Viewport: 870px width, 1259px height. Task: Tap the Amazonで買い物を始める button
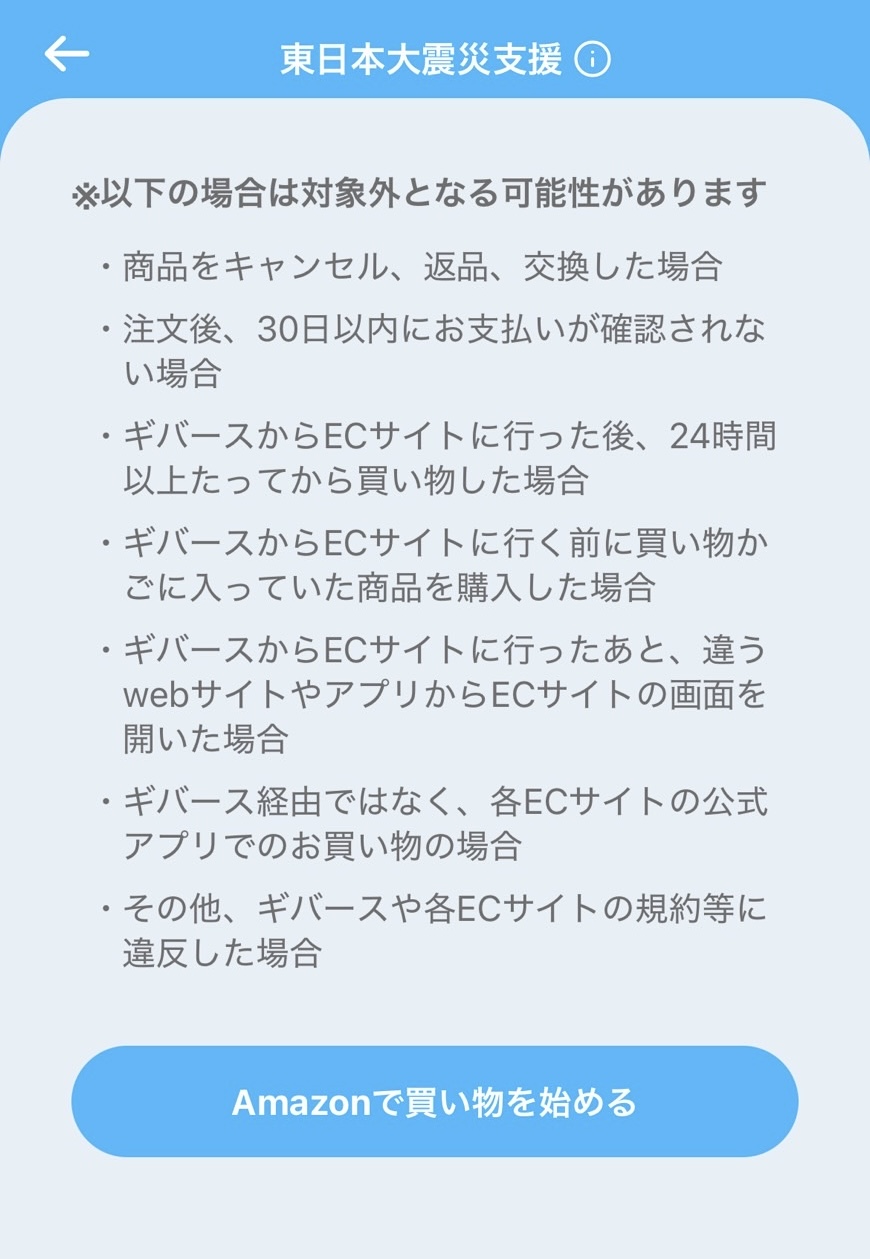coord(434,1102)
